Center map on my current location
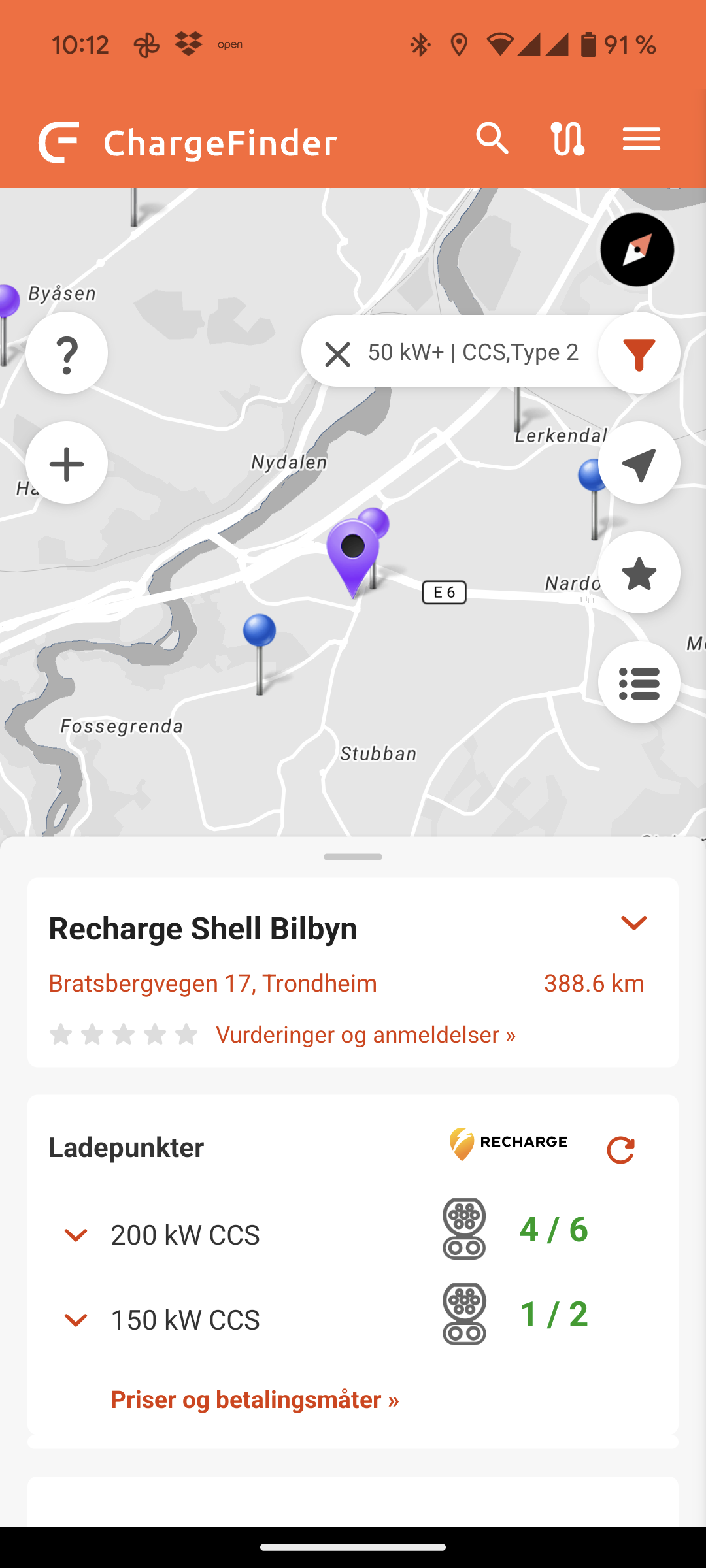 639,463
